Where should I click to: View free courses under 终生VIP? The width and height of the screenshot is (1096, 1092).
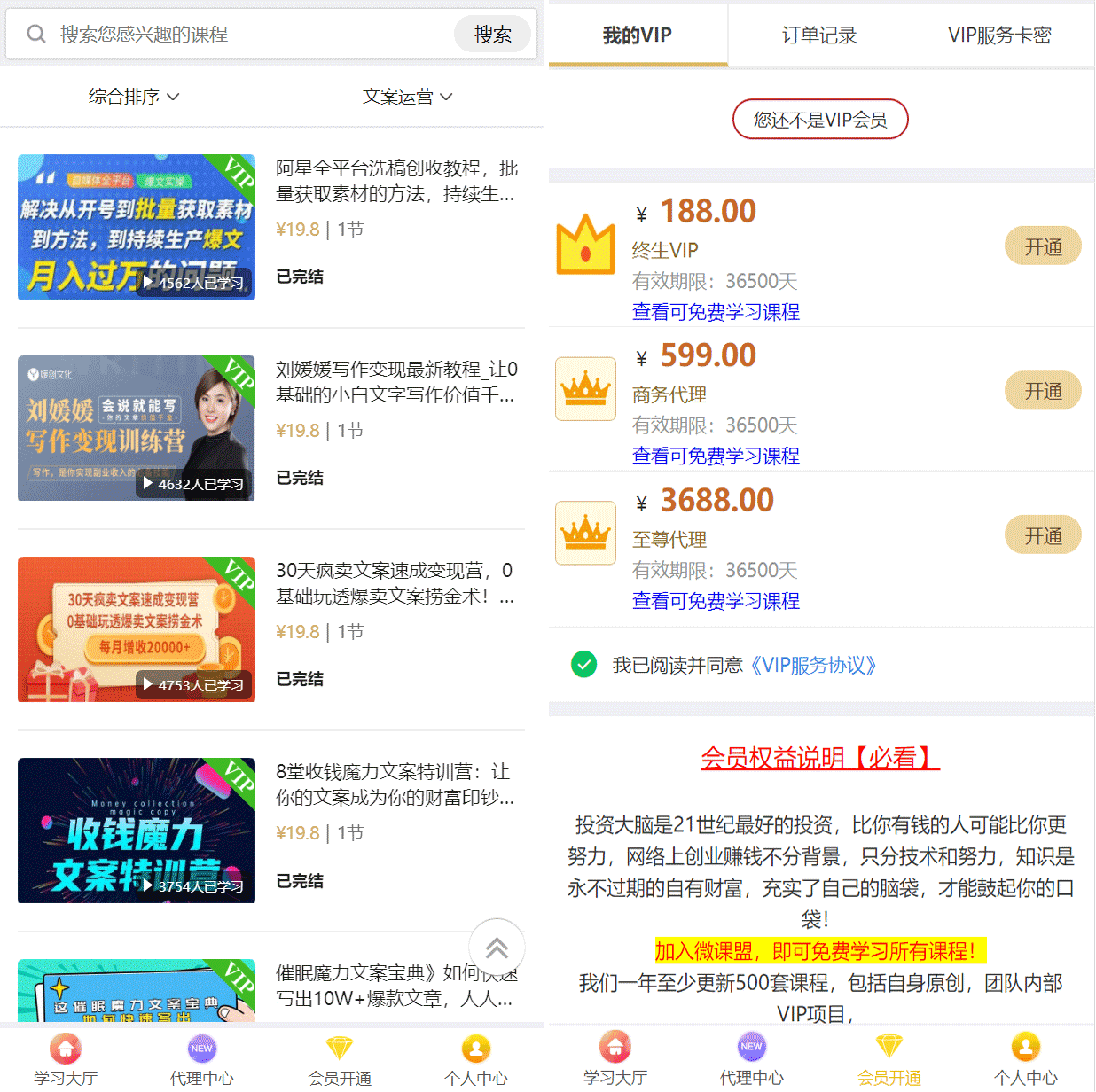(716, 312)
